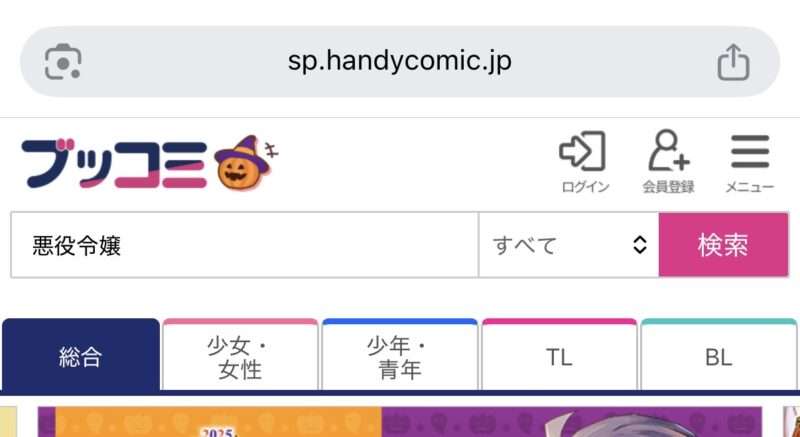Go to the BL tab
The width and height of the screenshot is (800, 437).
coord(718,357)
